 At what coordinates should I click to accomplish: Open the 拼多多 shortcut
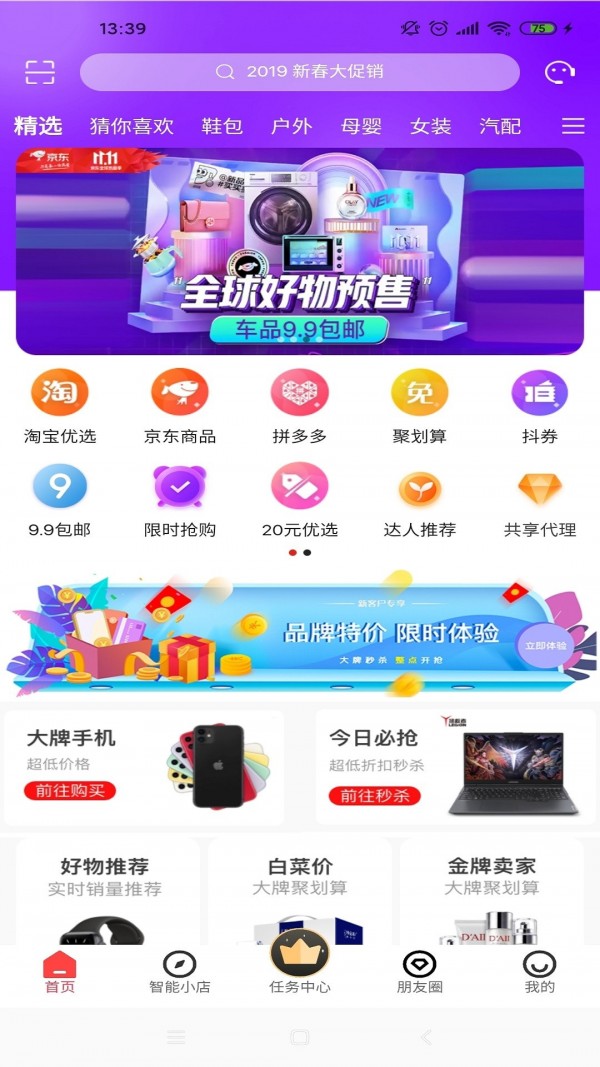coord(300,405)
